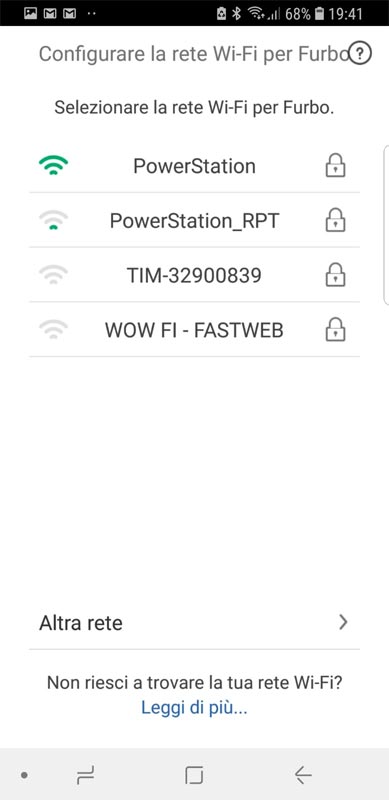Open the help question mark icon
The width and height of the screenshot is (389, 800).
click(360, 53)
